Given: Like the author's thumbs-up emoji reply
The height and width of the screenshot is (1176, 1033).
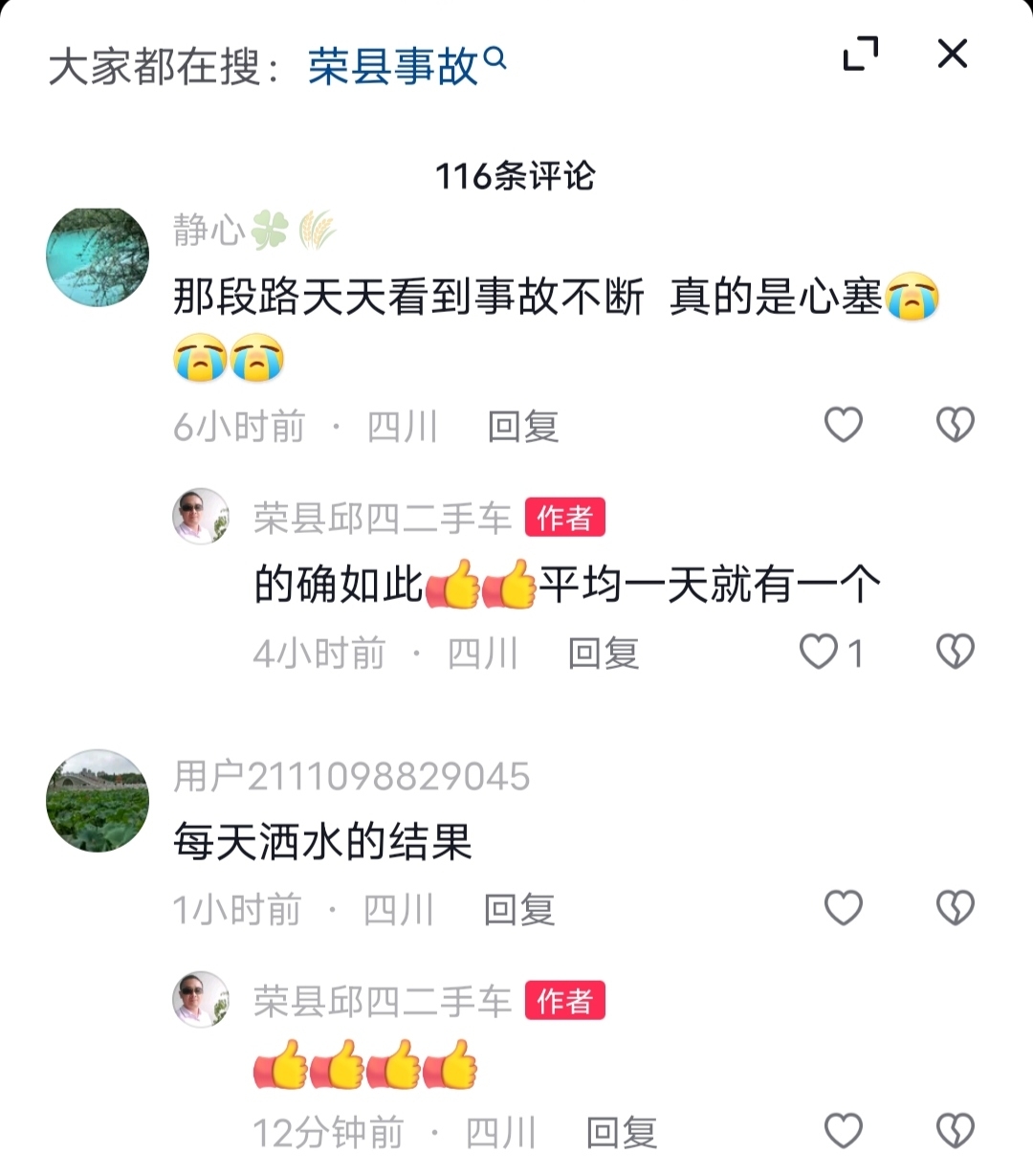Looking at the screenshot, I should click(844, 1132).
